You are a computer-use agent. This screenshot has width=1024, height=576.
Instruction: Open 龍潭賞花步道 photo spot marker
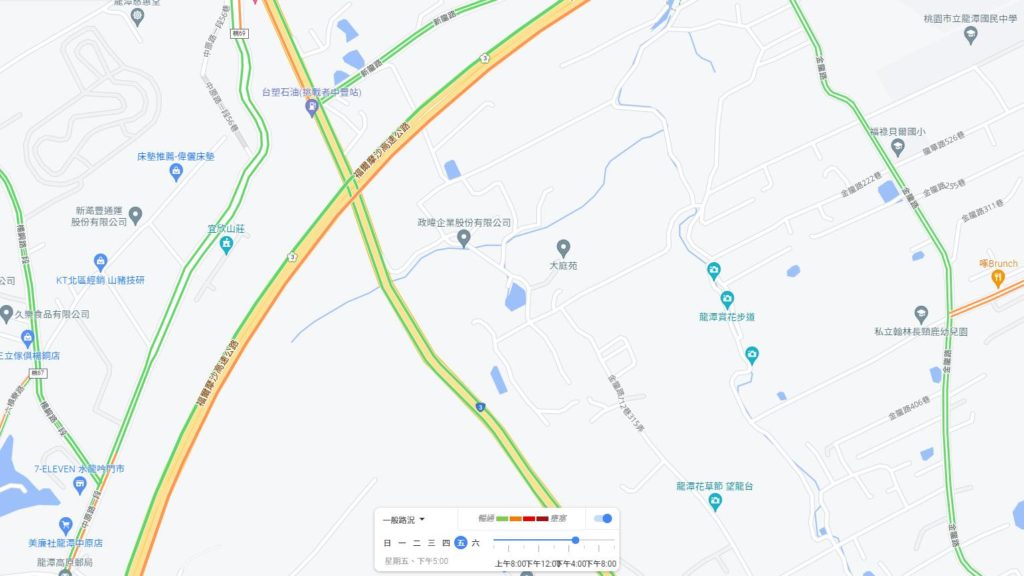(x=727, y=298)
